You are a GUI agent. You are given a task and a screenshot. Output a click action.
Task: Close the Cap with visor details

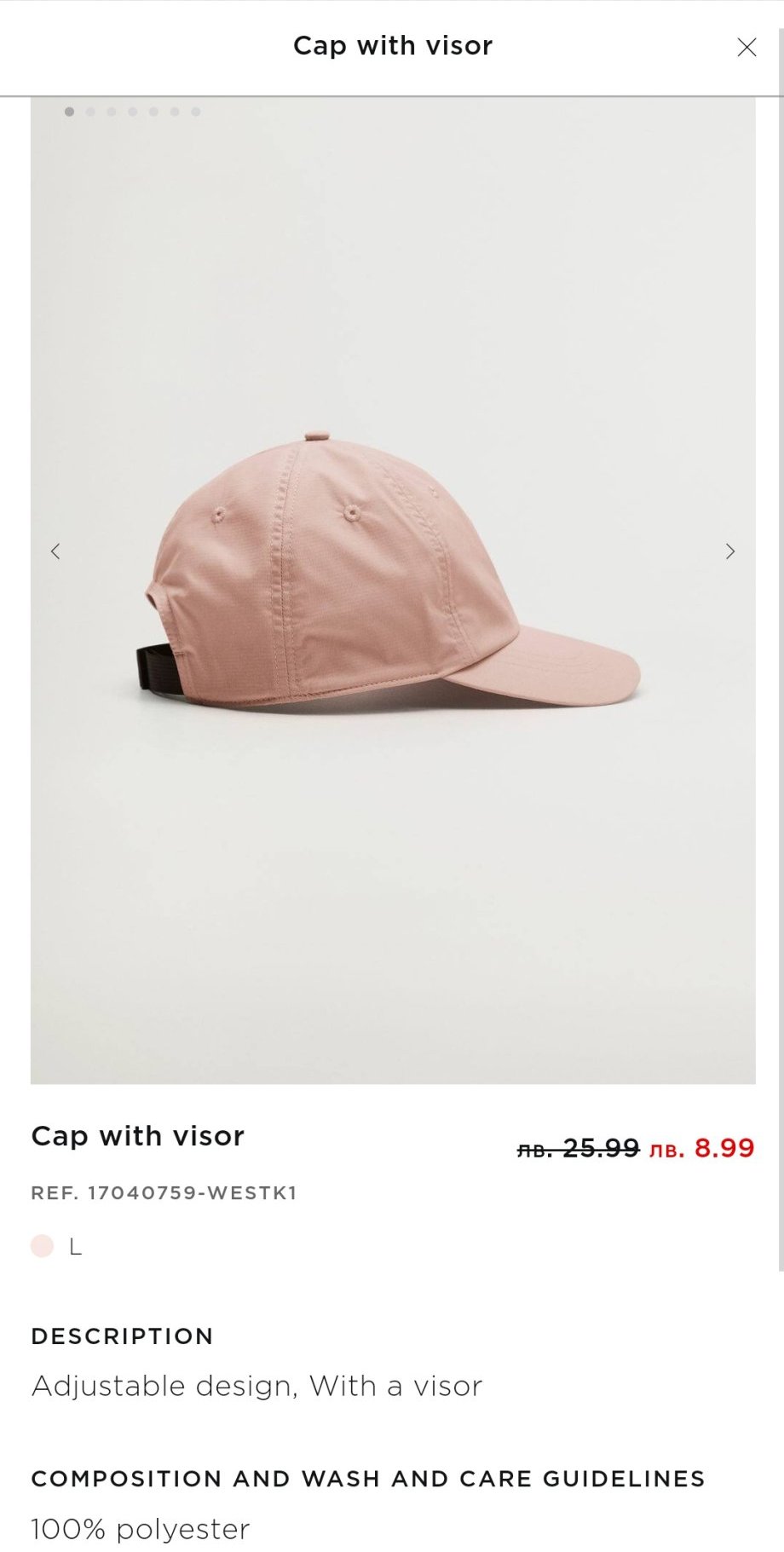click(x=747, y=48)
